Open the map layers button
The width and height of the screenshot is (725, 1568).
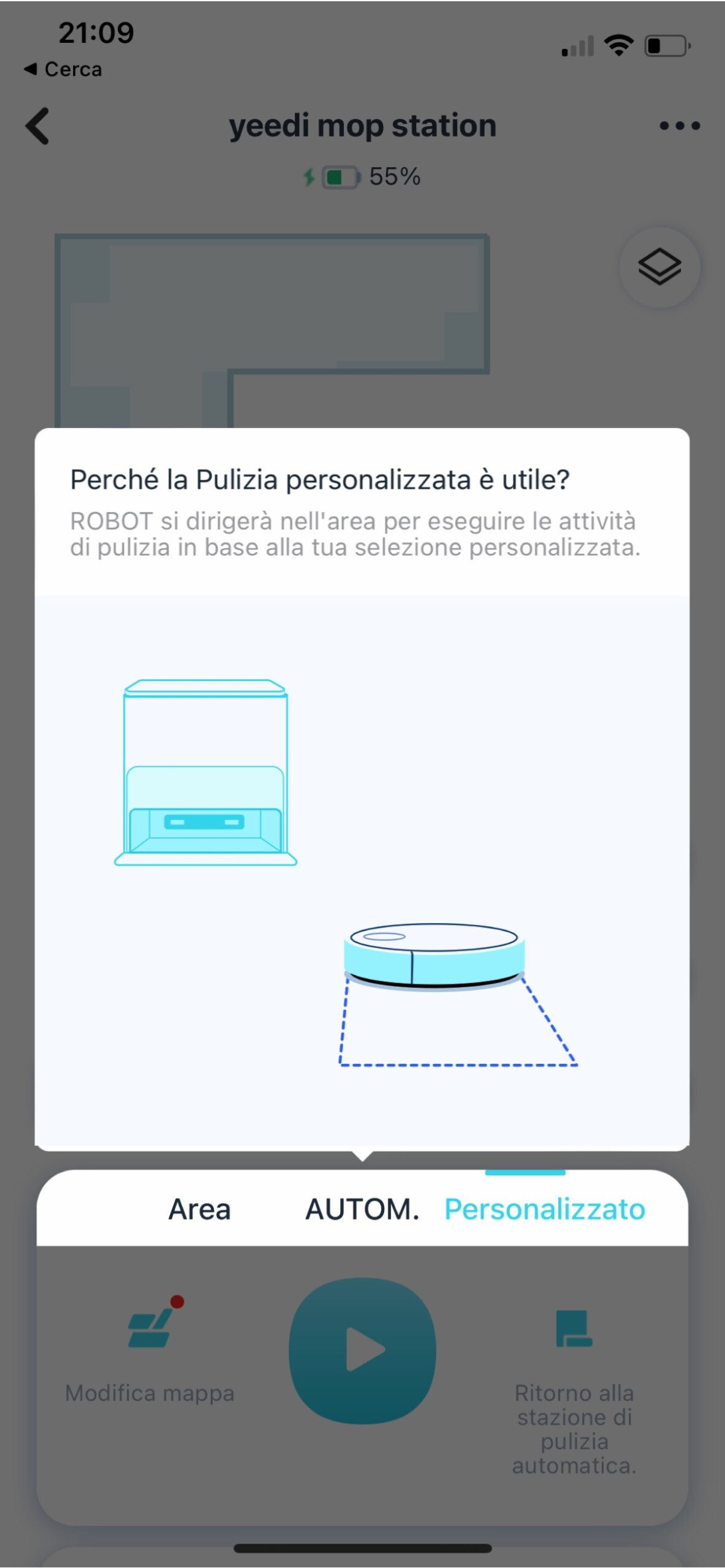coord(659,268)
